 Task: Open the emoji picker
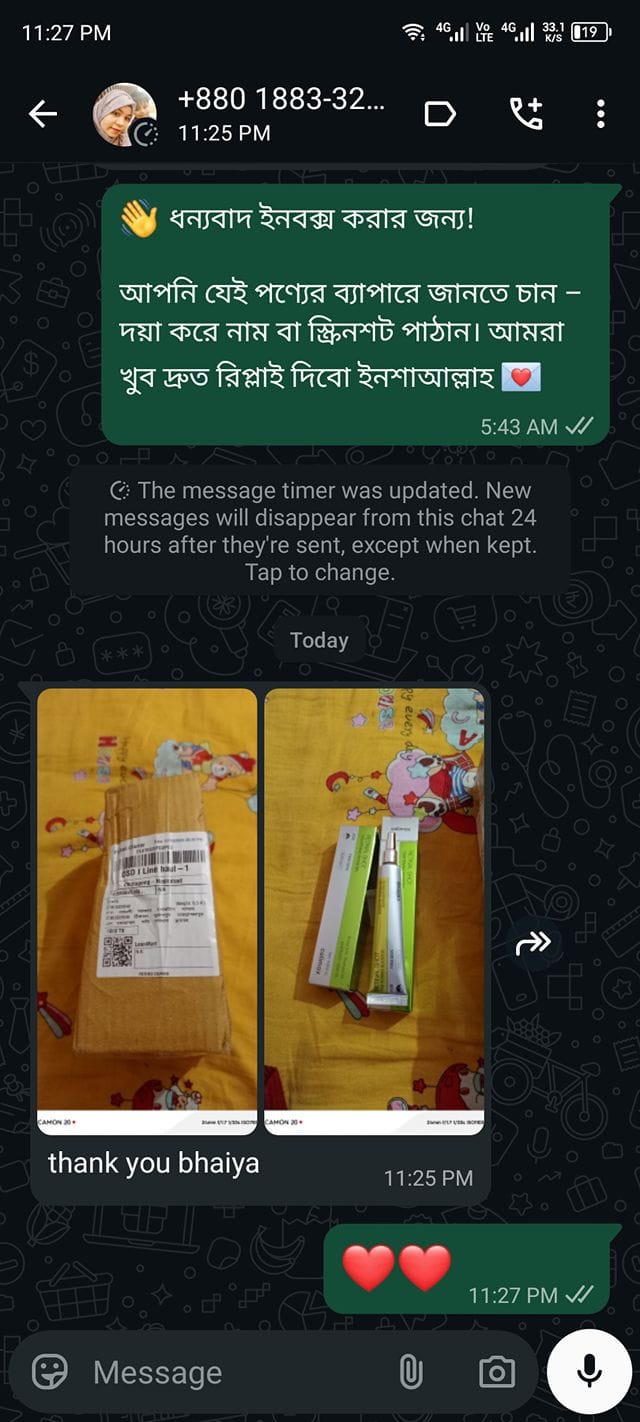[50, 1371]
